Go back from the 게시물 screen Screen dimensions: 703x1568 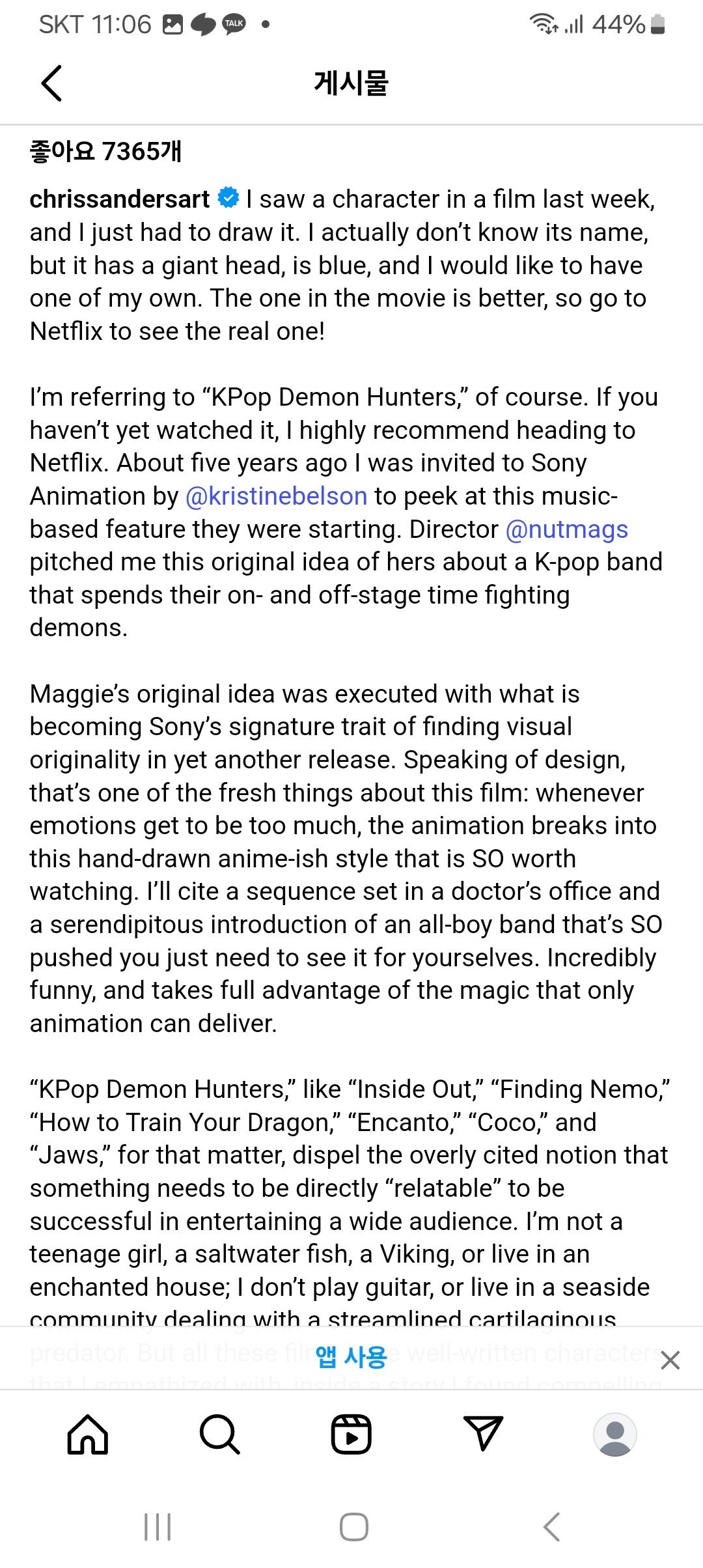(x=51, y=83)
